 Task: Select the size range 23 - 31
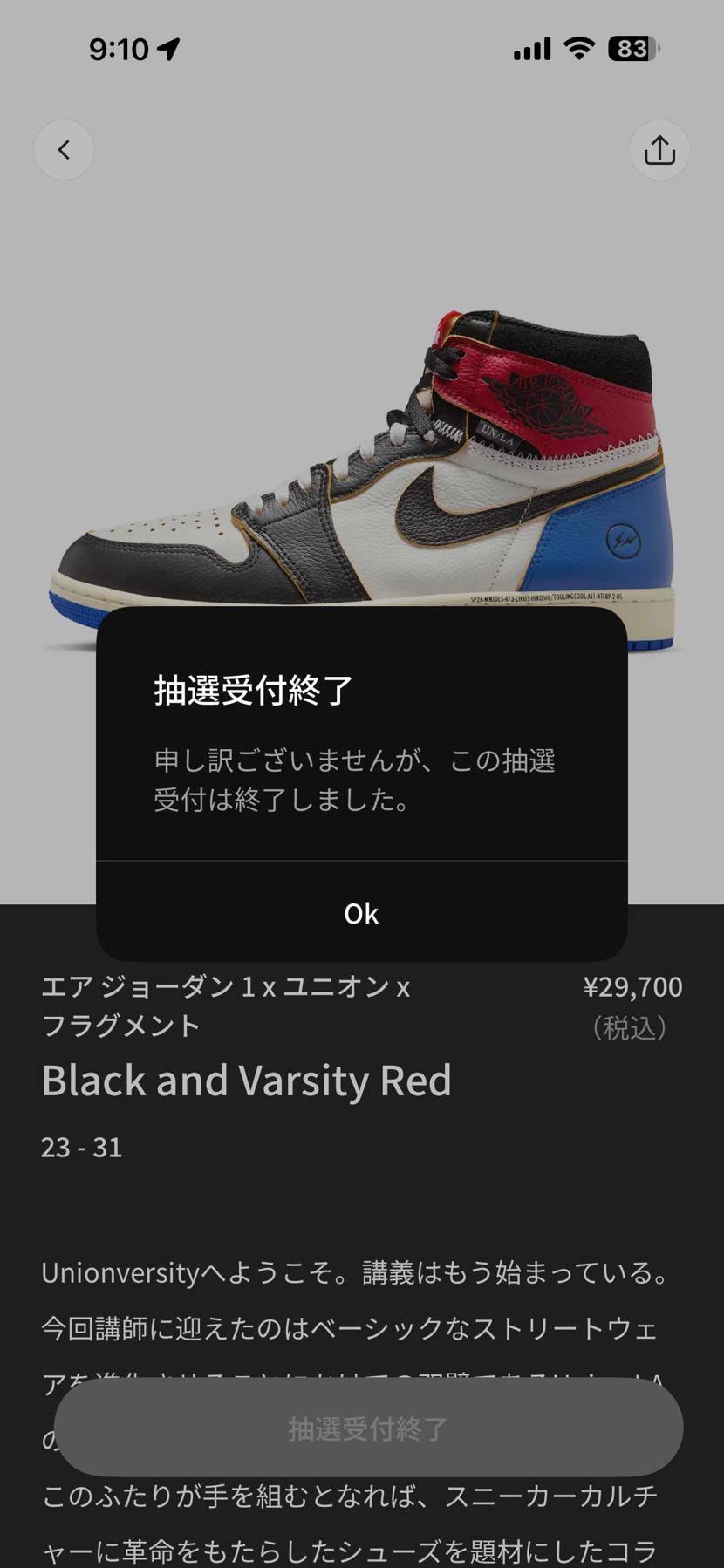[x=82, y=1147]
